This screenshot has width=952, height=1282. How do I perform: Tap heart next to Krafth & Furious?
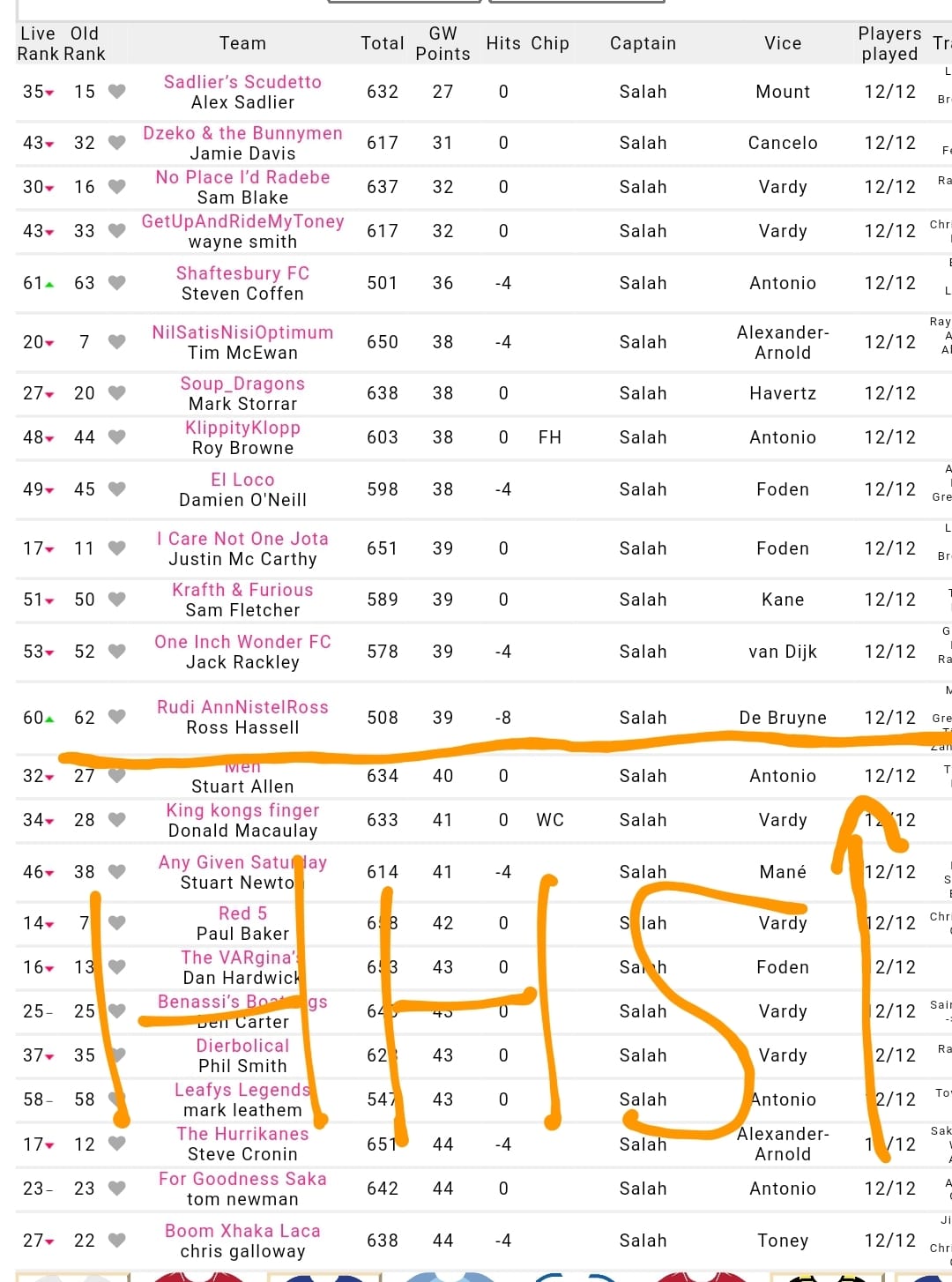point(116,600)
